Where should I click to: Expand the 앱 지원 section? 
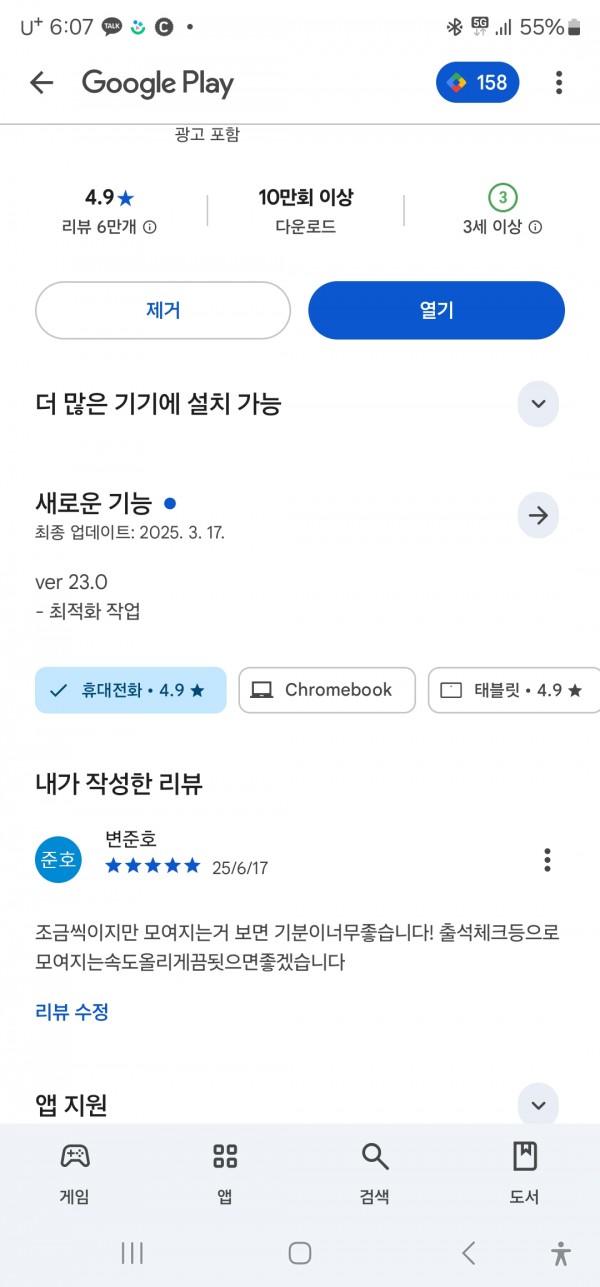[538, 1105]
